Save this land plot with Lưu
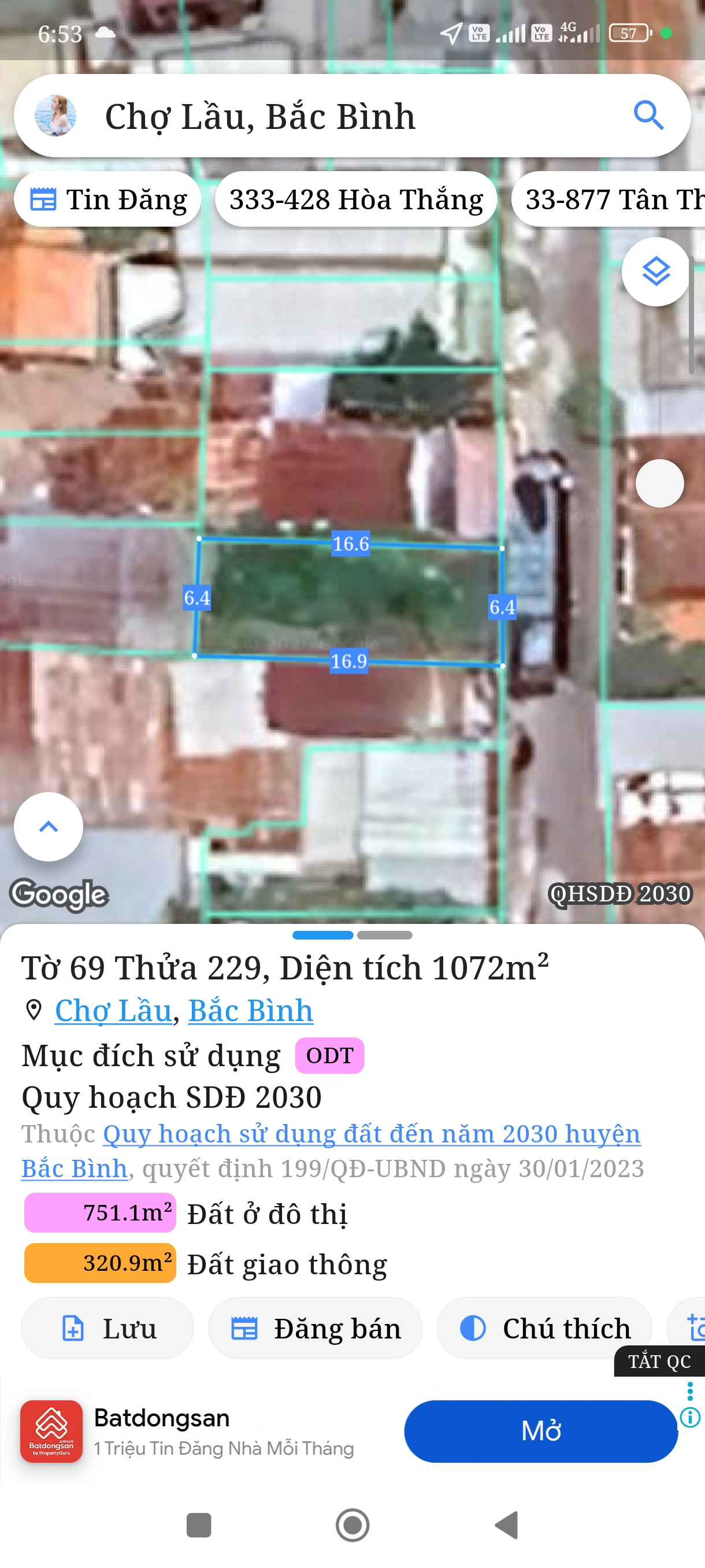 [107, 1328]
